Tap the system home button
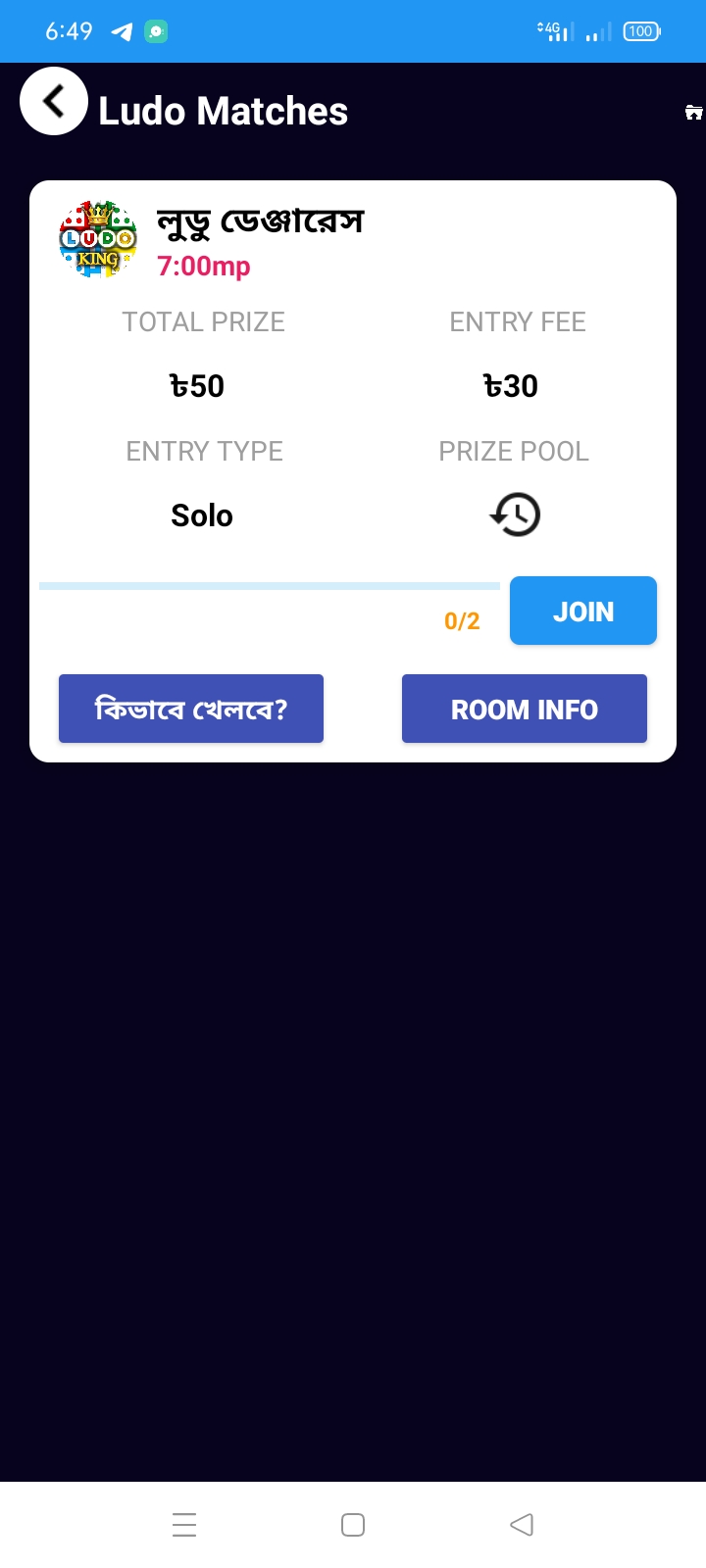 (x=353, y=1525)
